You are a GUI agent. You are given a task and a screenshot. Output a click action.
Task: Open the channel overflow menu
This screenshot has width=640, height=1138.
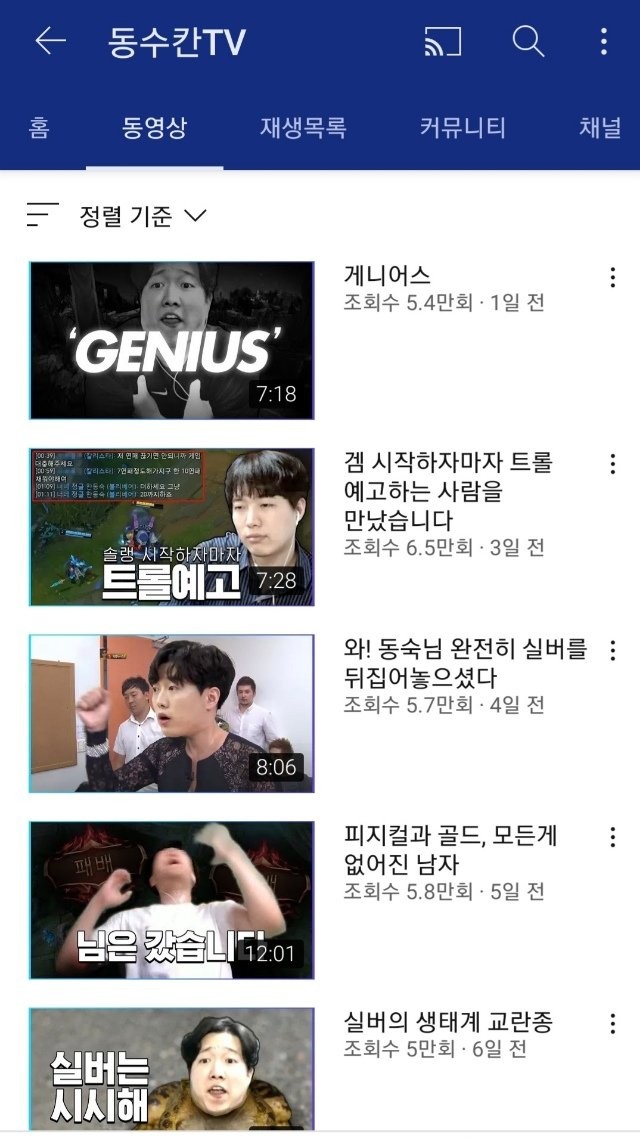603,41
